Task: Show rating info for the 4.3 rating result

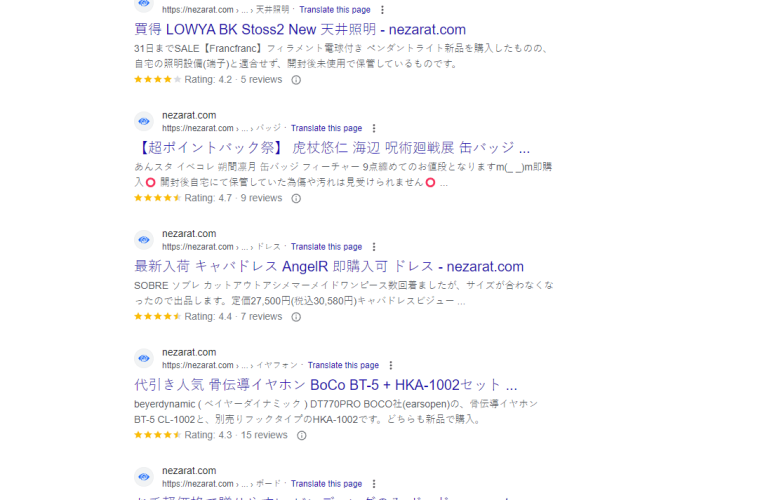Action: coord(302,435)
